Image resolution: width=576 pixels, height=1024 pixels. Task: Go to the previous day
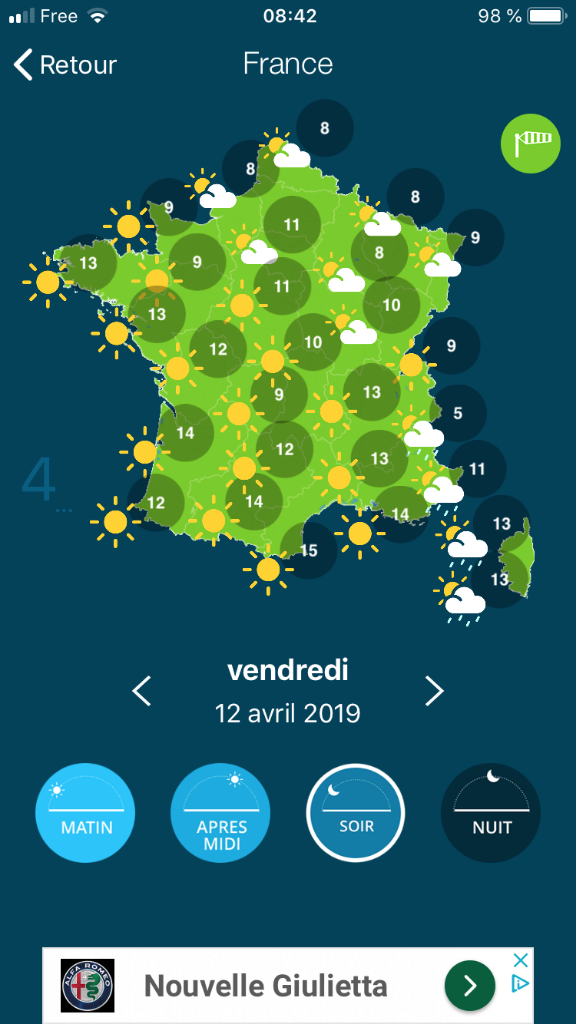[142, 691]
